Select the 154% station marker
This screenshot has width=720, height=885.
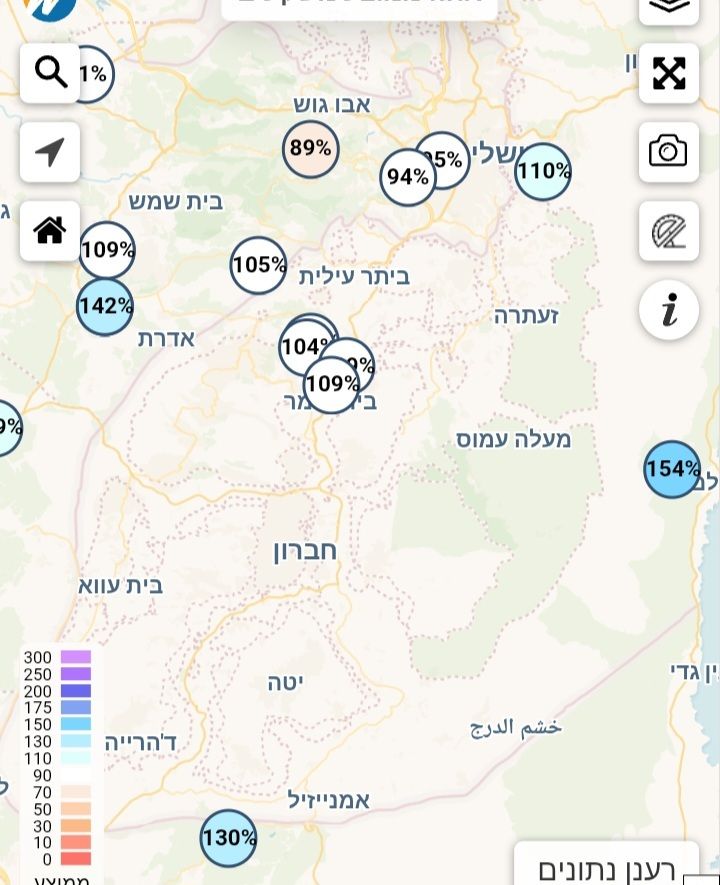click(x=671, y=469)
